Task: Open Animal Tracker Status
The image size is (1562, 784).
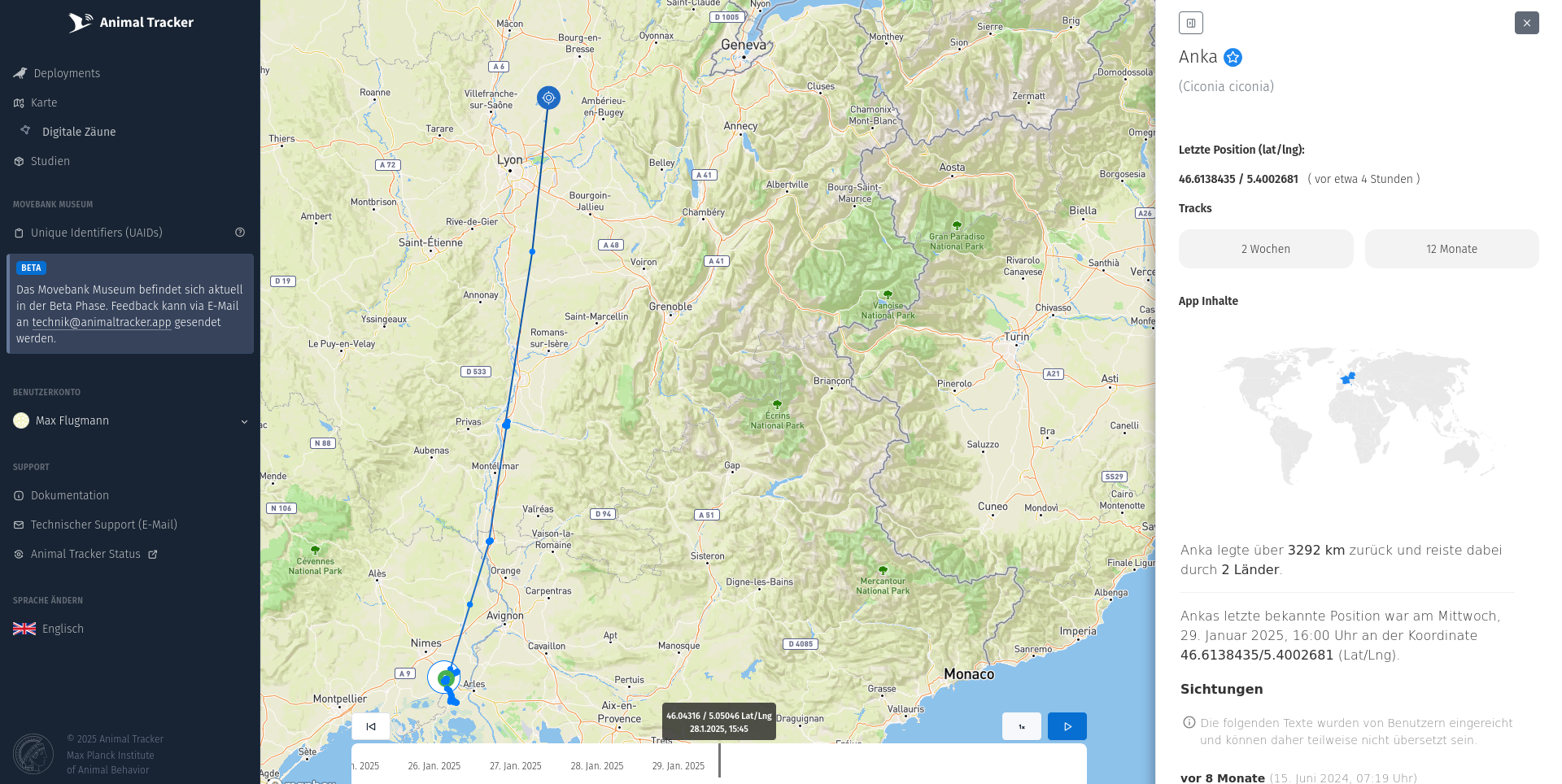Action: coord(85,554)
